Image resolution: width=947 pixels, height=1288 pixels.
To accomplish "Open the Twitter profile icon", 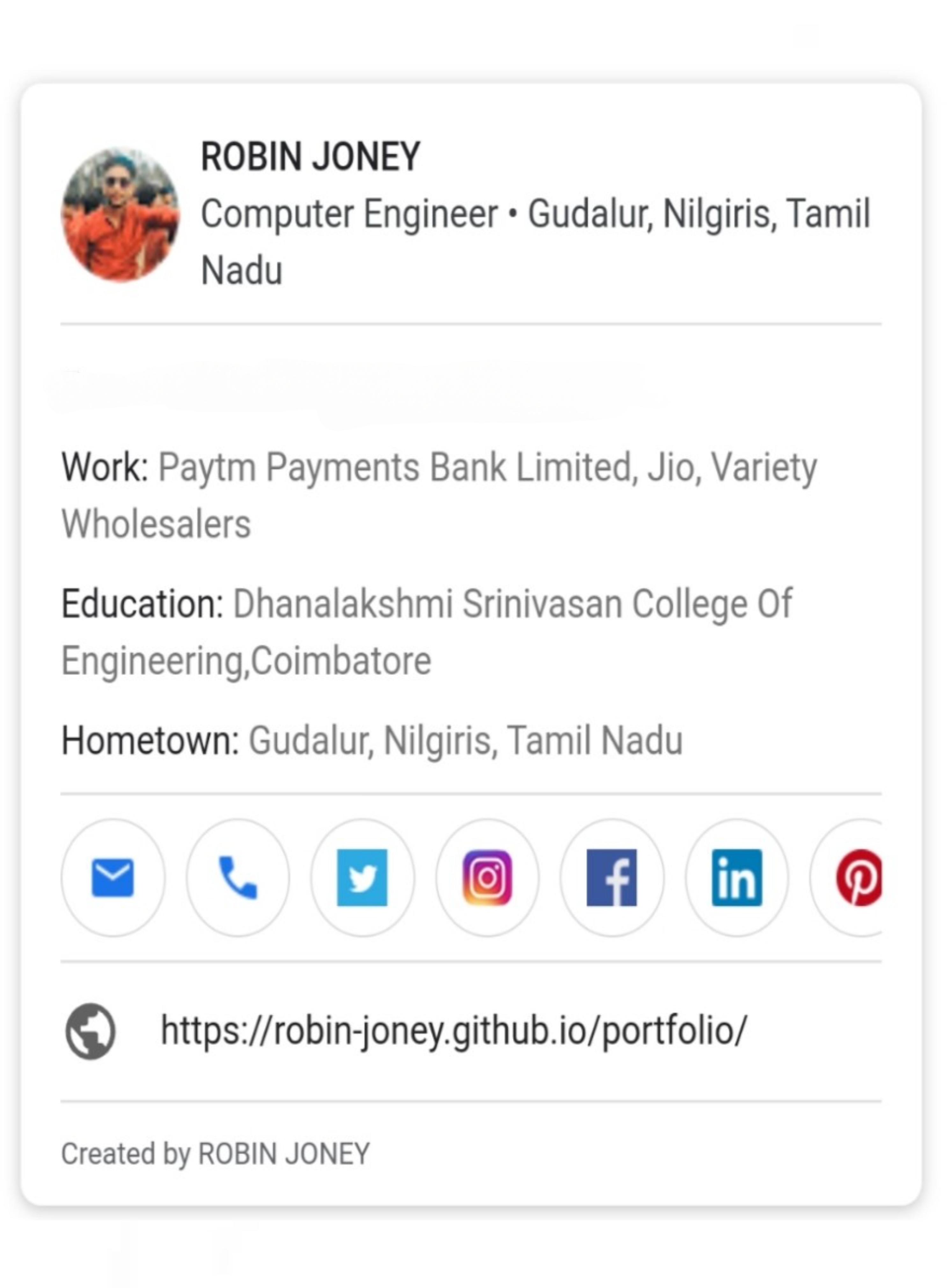I will [x=362, y=877].
